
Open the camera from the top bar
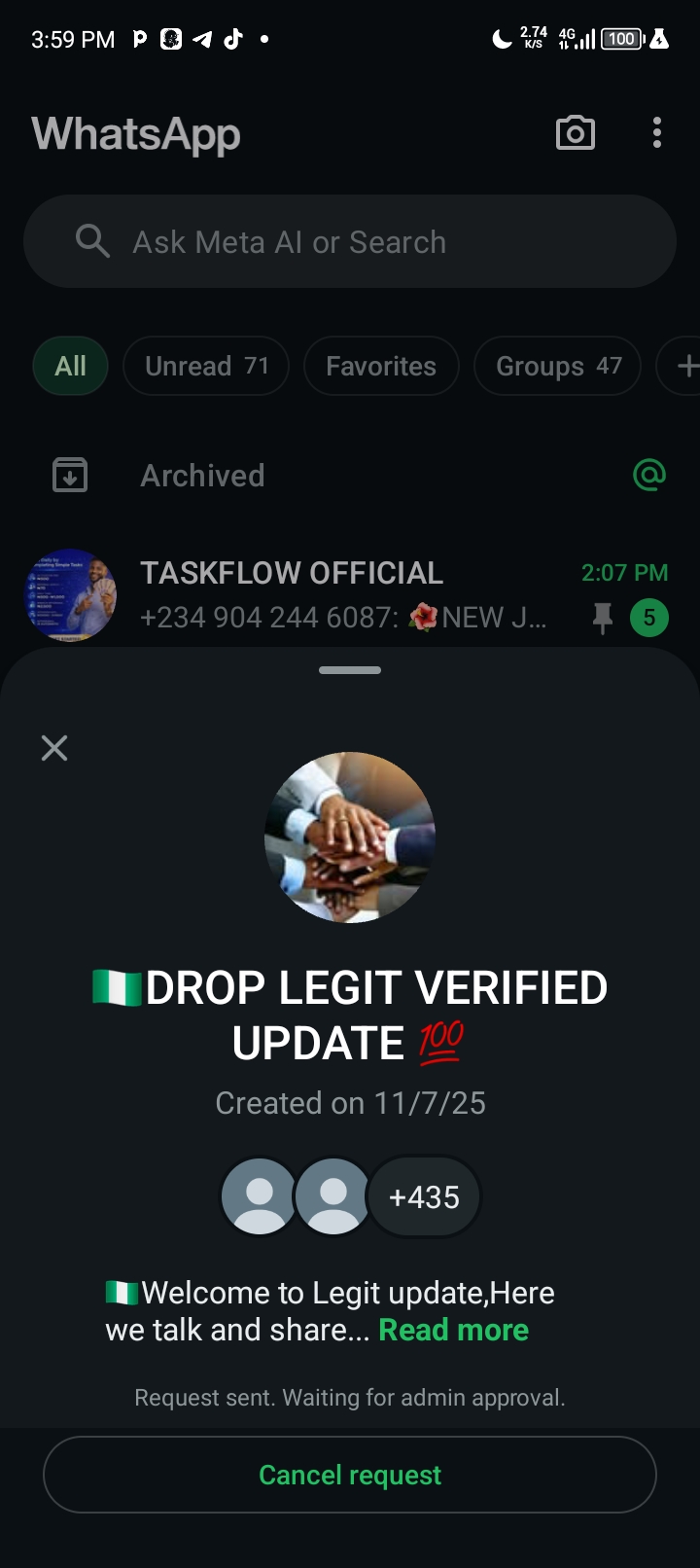(x=575, y=133)
